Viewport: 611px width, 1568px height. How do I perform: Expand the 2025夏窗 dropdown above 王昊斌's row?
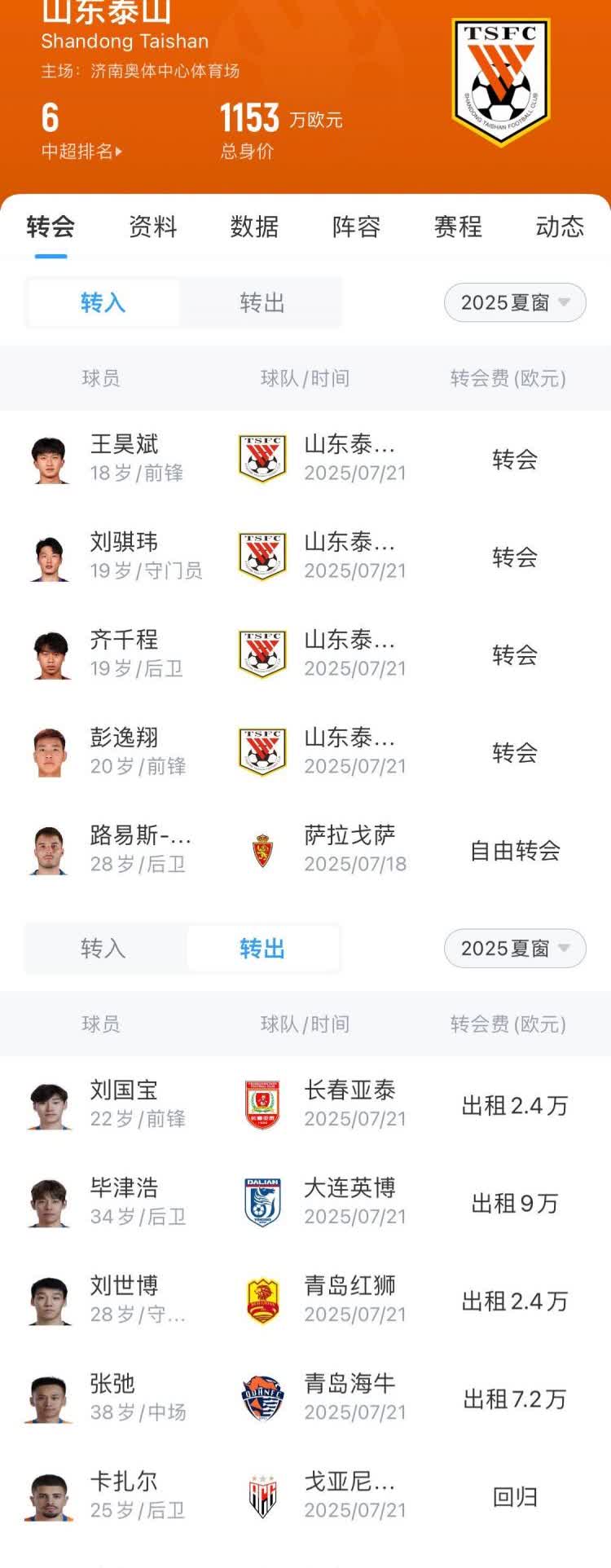point(515,303)
